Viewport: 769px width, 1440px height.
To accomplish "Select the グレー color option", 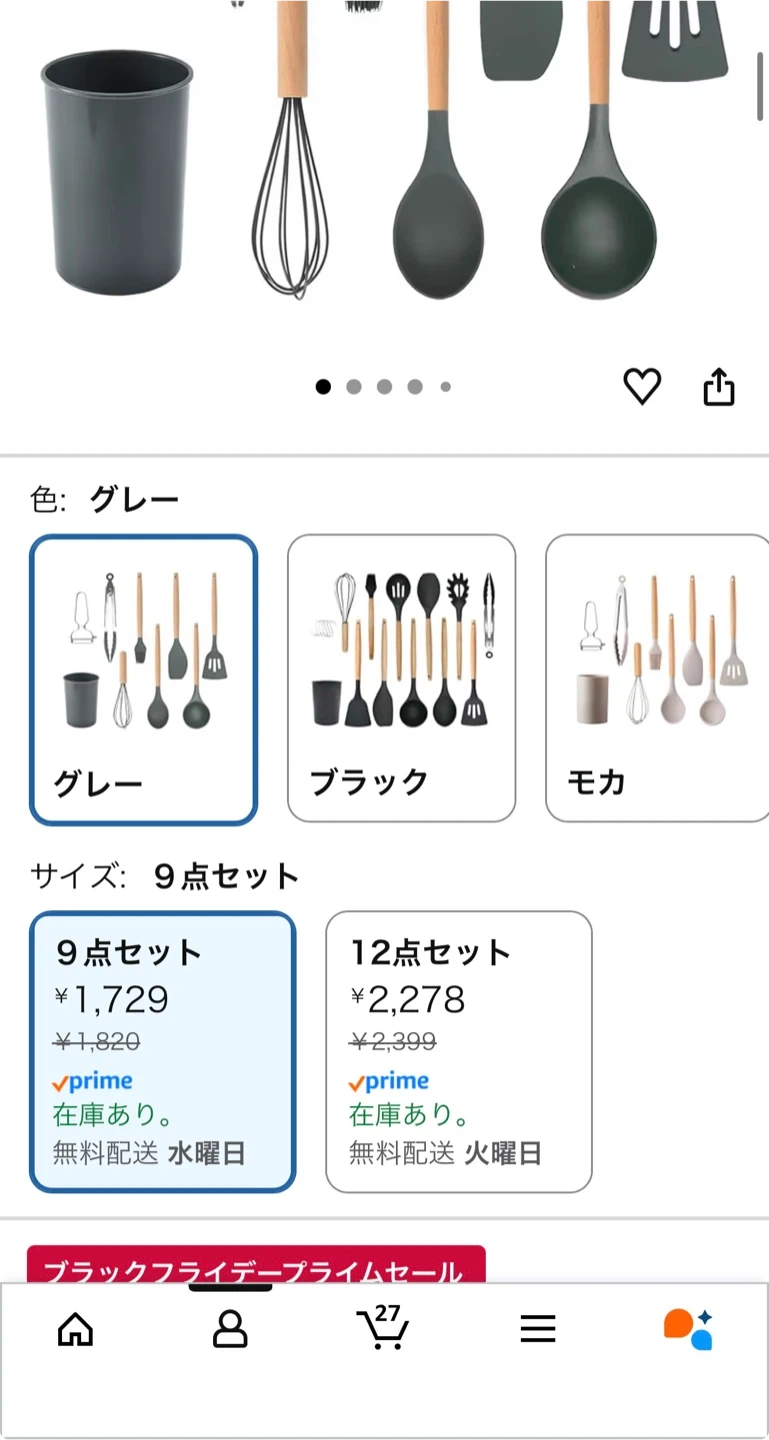I will click(x=144, y=680).
